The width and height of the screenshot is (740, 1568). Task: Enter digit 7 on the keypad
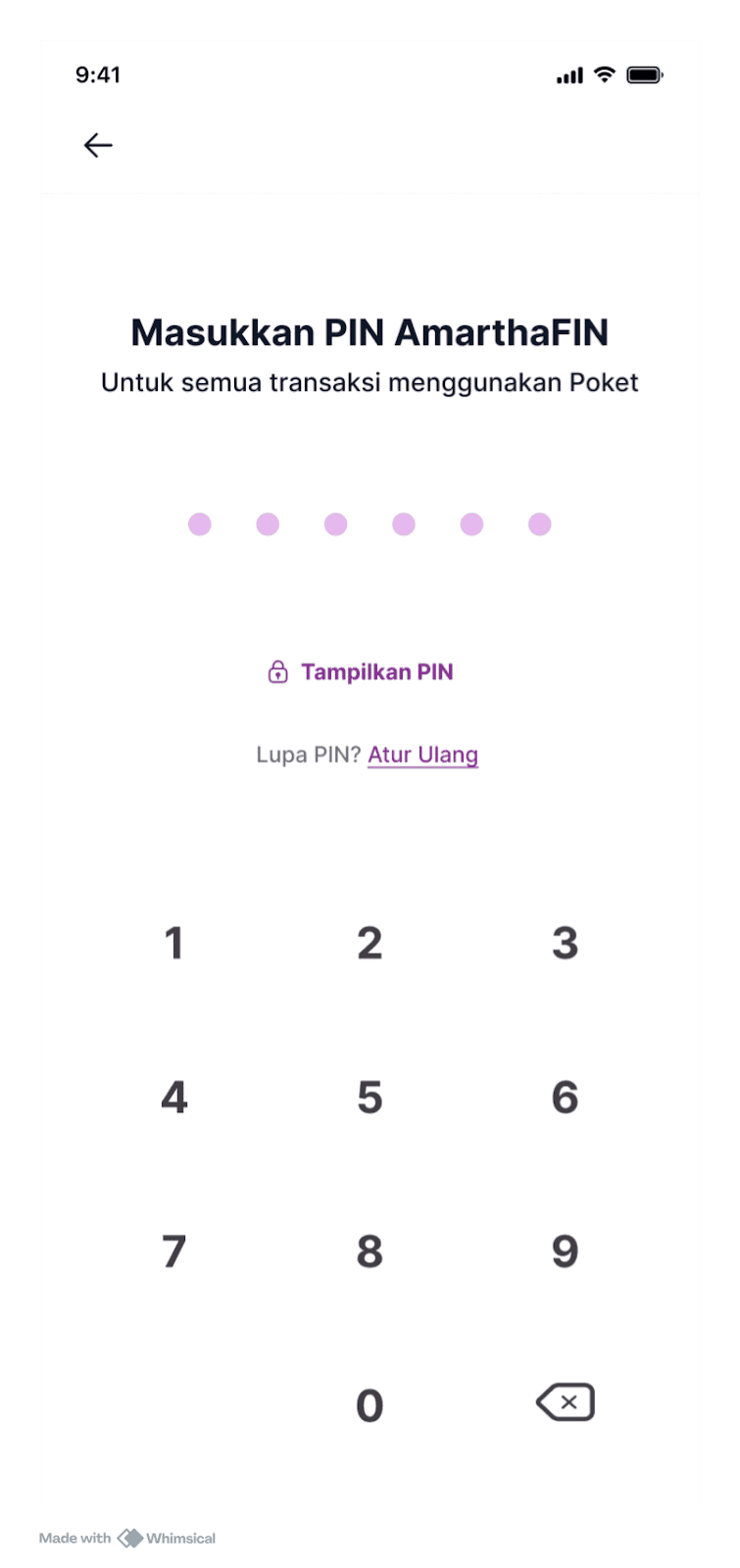pos(174,1250)
